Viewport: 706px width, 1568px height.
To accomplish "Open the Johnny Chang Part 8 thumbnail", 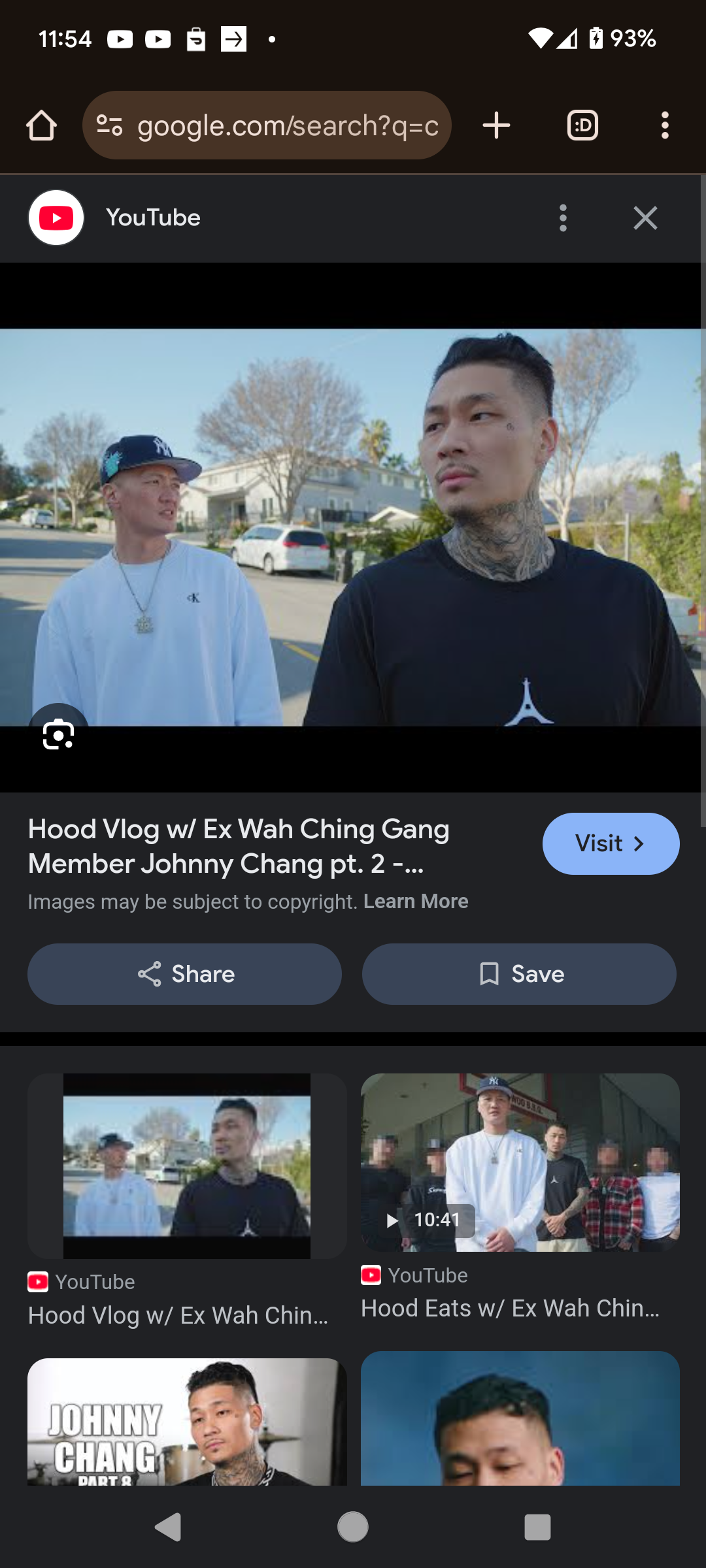I will tap(187, 1422).
